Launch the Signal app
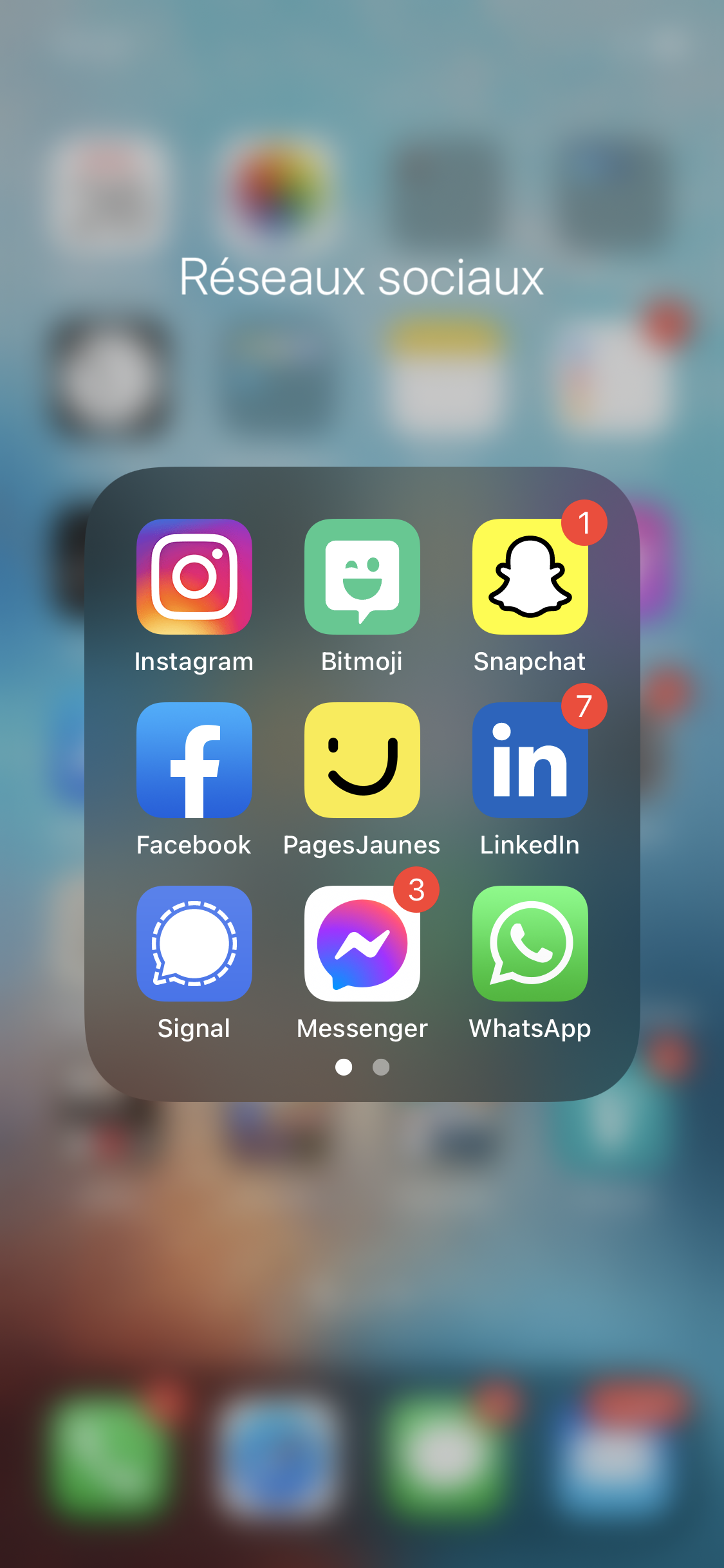This screenshot has width=724, height=1568. pos(194,944)
